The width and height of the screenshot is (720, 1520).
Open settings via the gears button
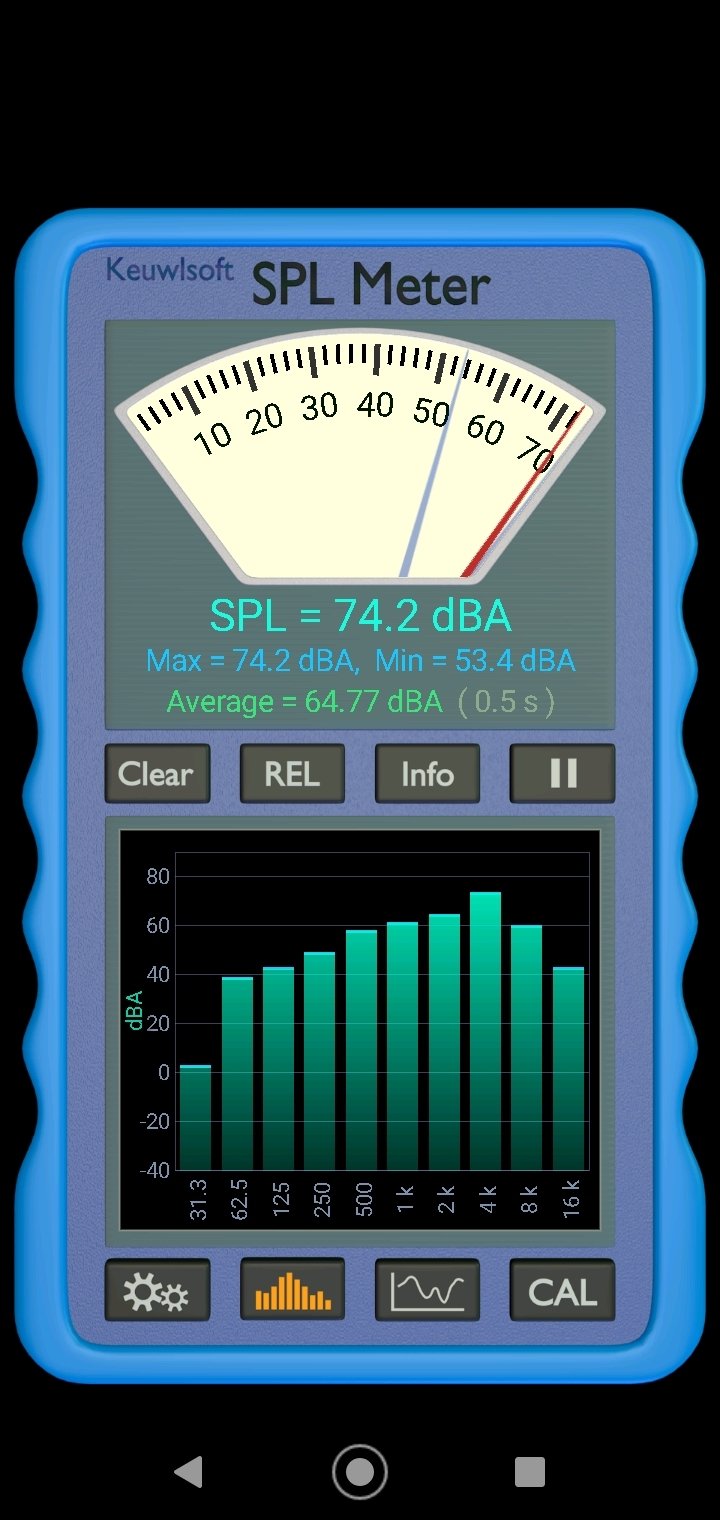tap(157, 1290)
